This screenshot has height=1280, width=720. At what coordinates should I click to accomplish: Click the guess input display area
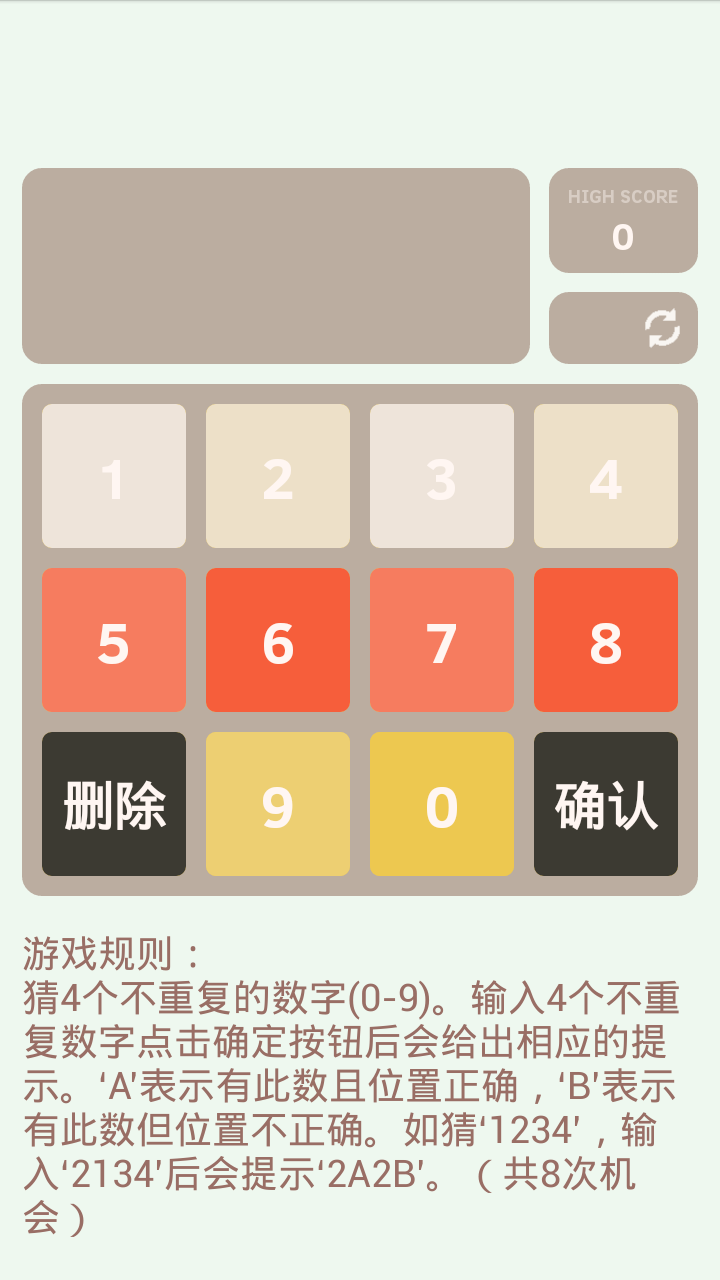tap(275, 265)
